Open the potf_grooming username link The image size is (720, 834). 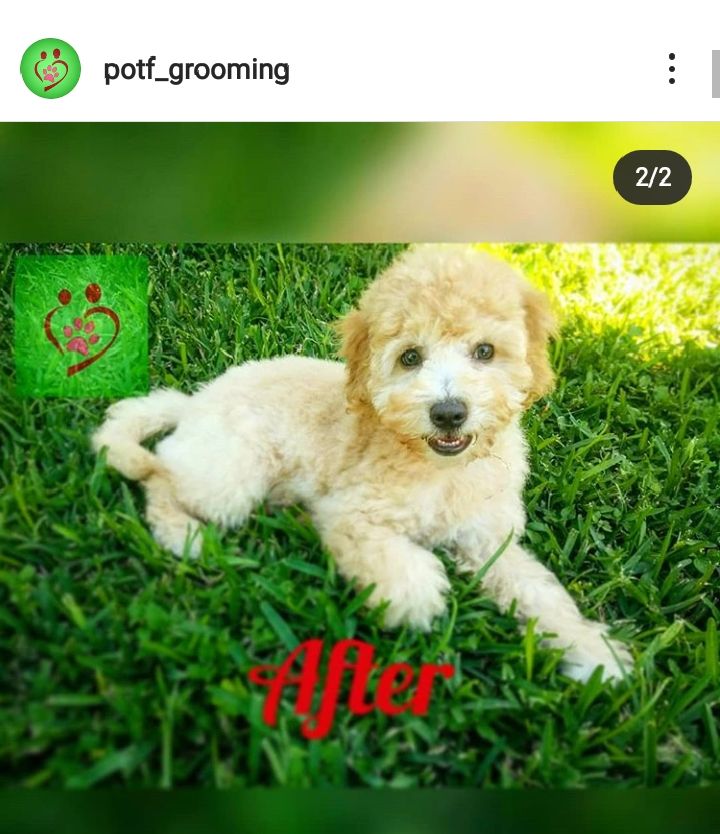coord(196,69)
